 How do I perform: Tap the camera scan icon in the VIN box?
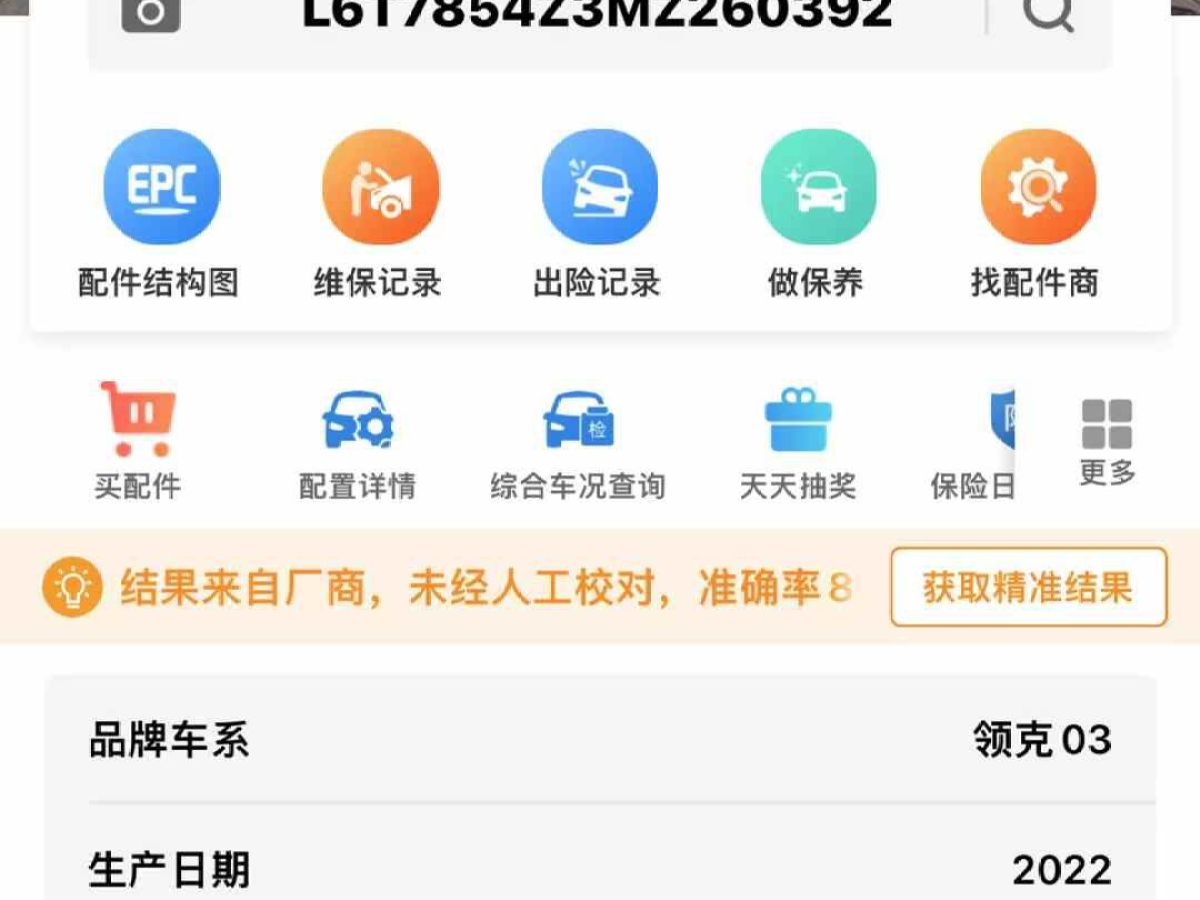click(151, 13)
